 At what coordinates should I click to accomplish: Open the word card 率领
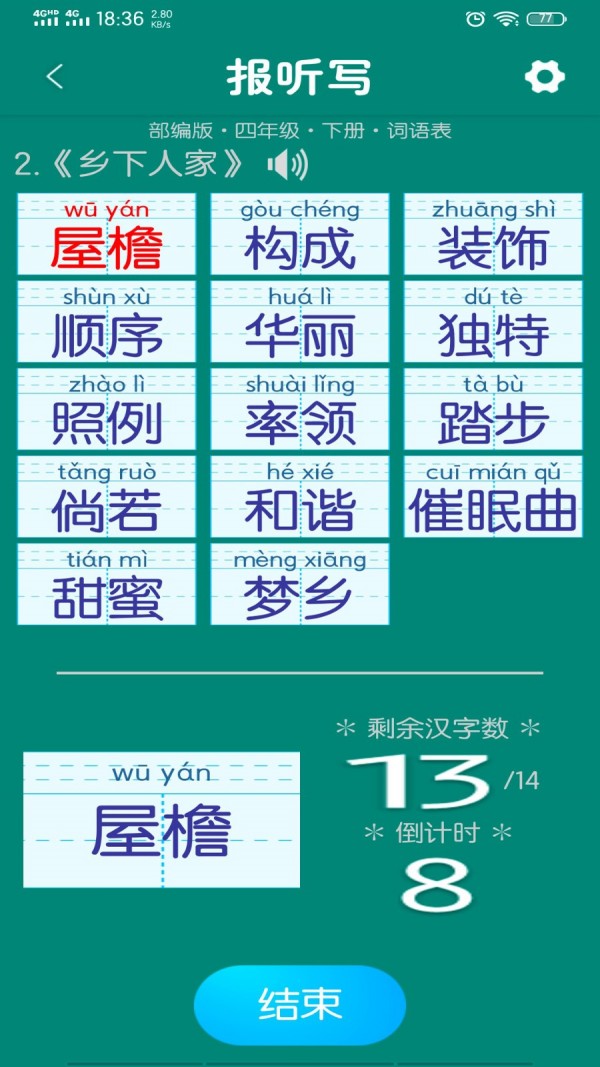coord(300,410)
